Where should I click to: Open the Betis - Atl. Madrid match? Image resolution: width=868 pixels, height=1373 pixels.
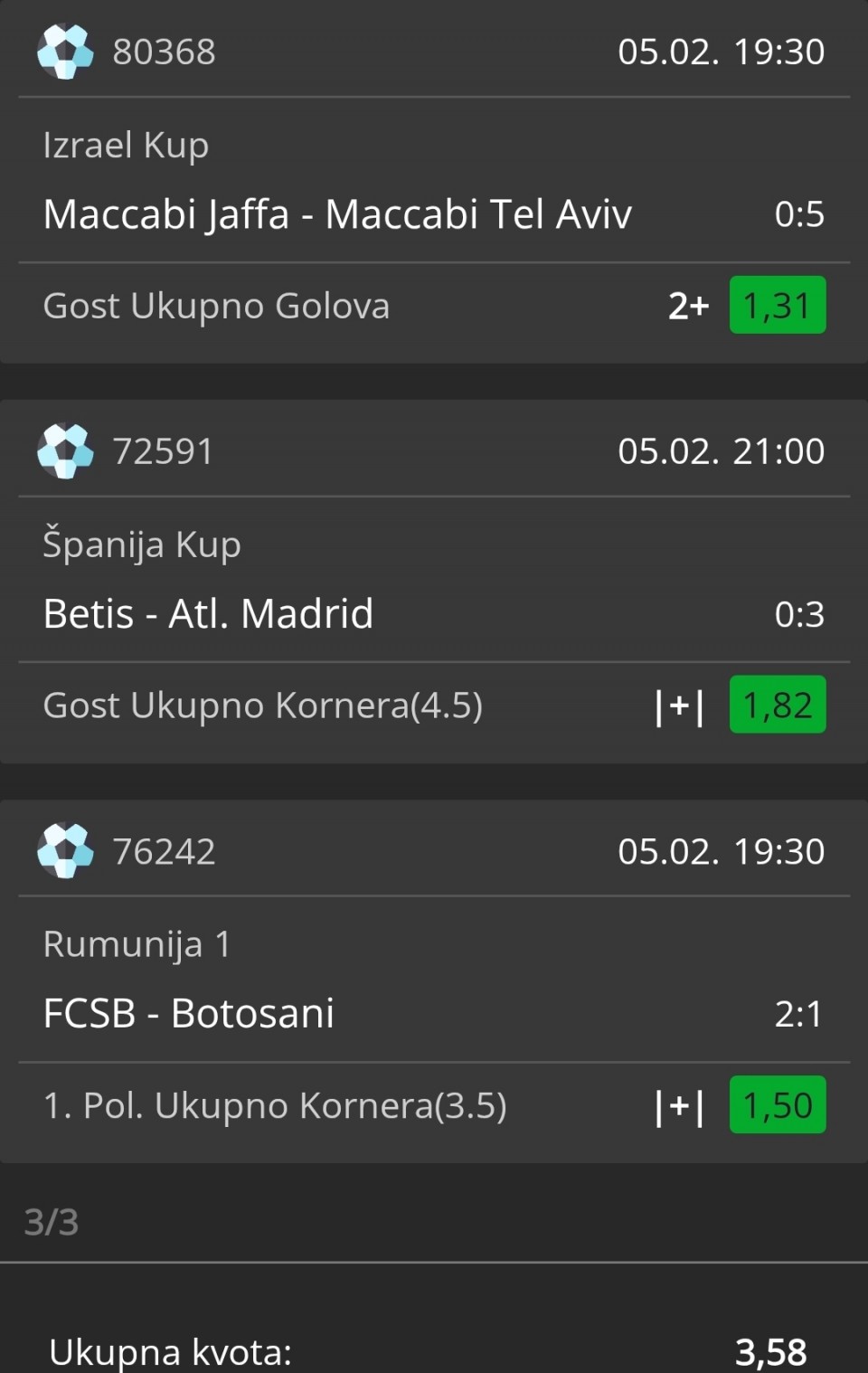[x=209, y=614]
